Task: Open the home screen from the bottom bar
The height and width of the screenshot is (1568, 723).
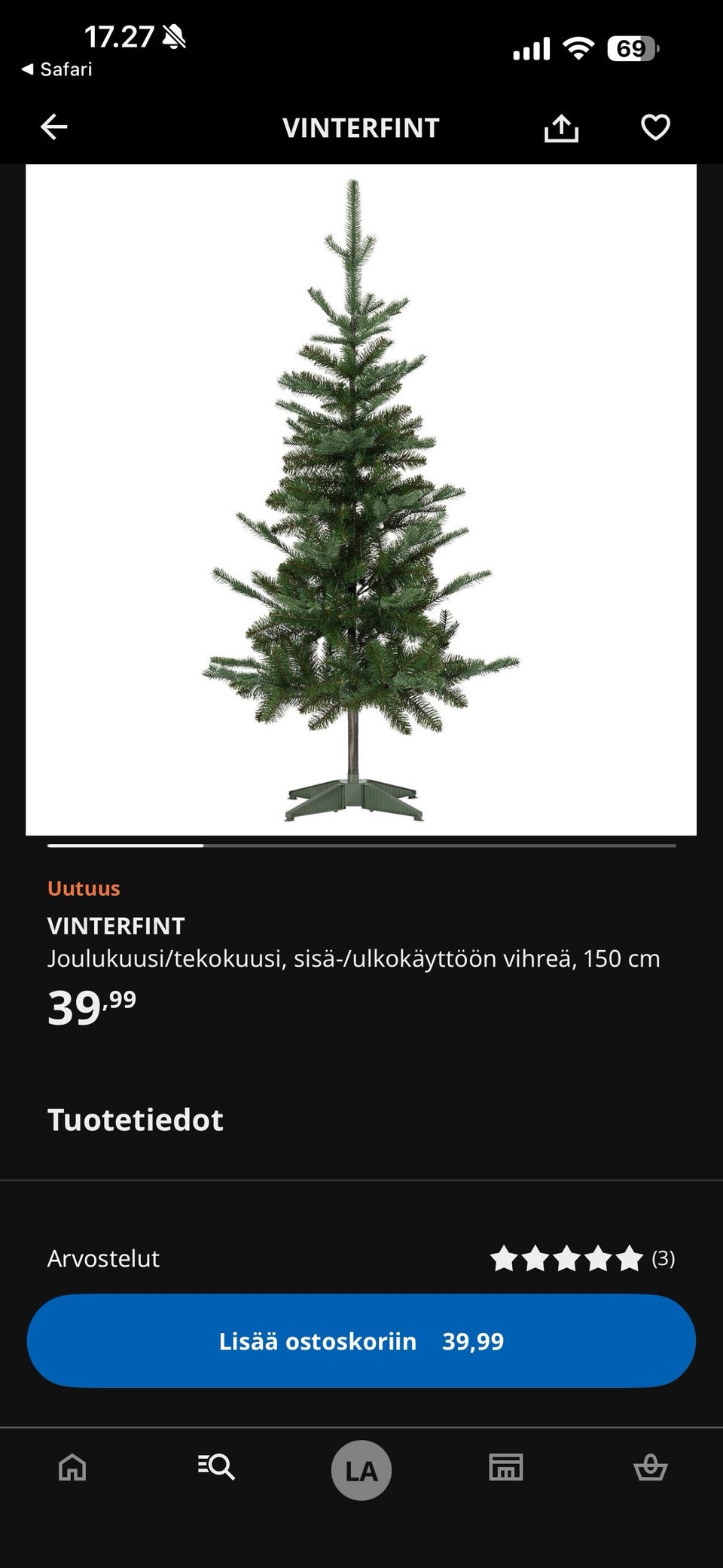Action: [72, 1467]
